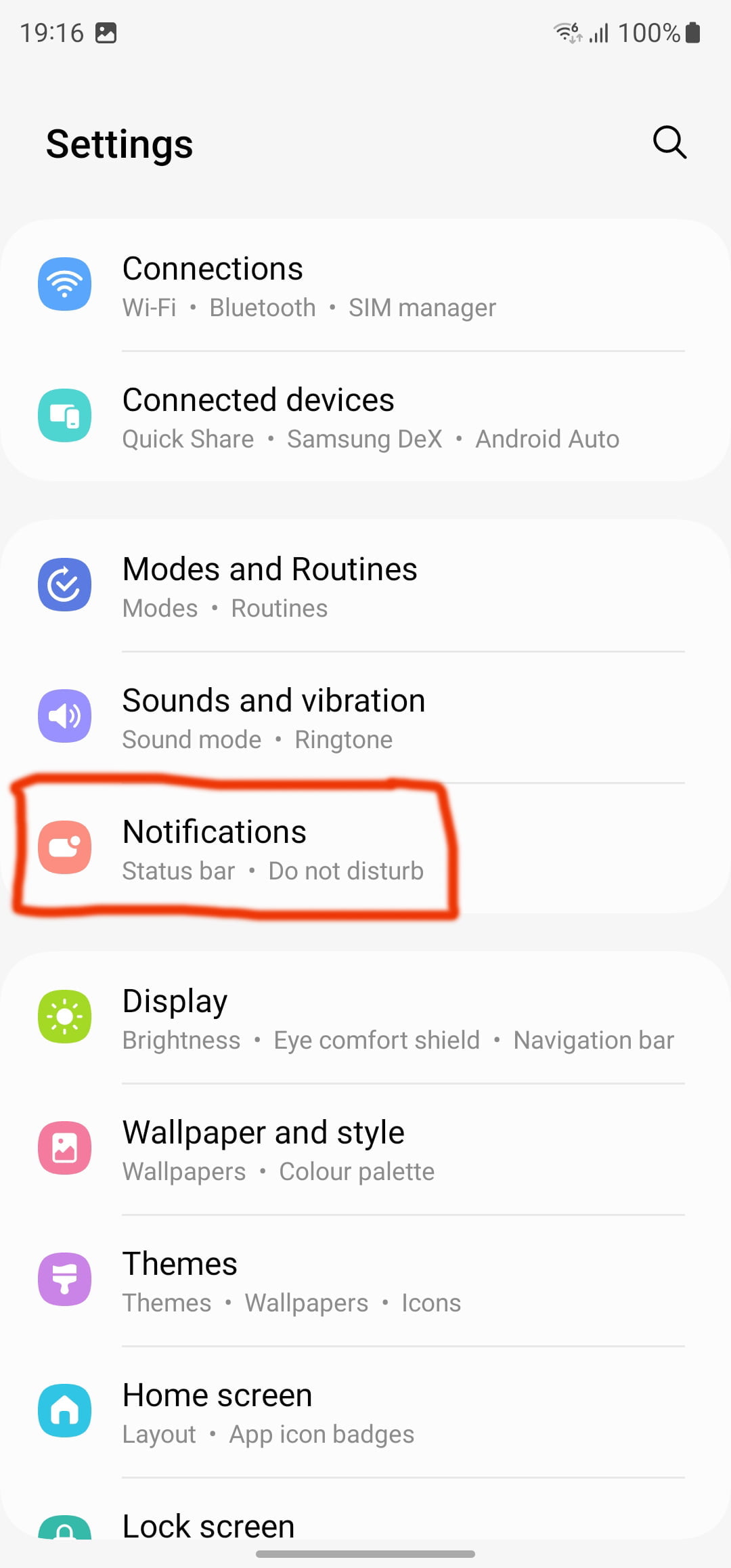The height and width of the screenshot is (1568, 731).
Task: Open Connections settings
Action: (x=365, y=286)
